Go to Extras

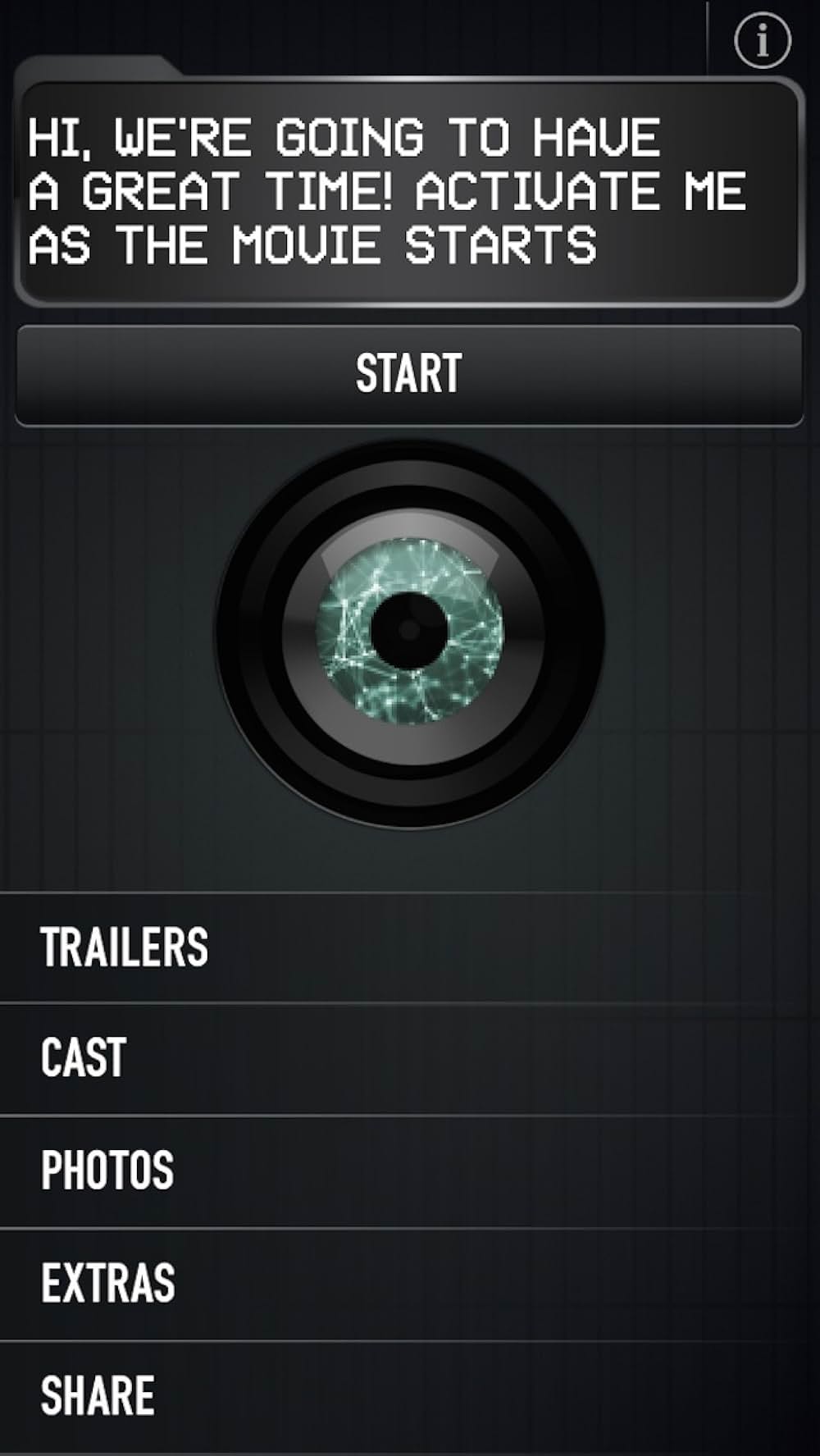108,1284
